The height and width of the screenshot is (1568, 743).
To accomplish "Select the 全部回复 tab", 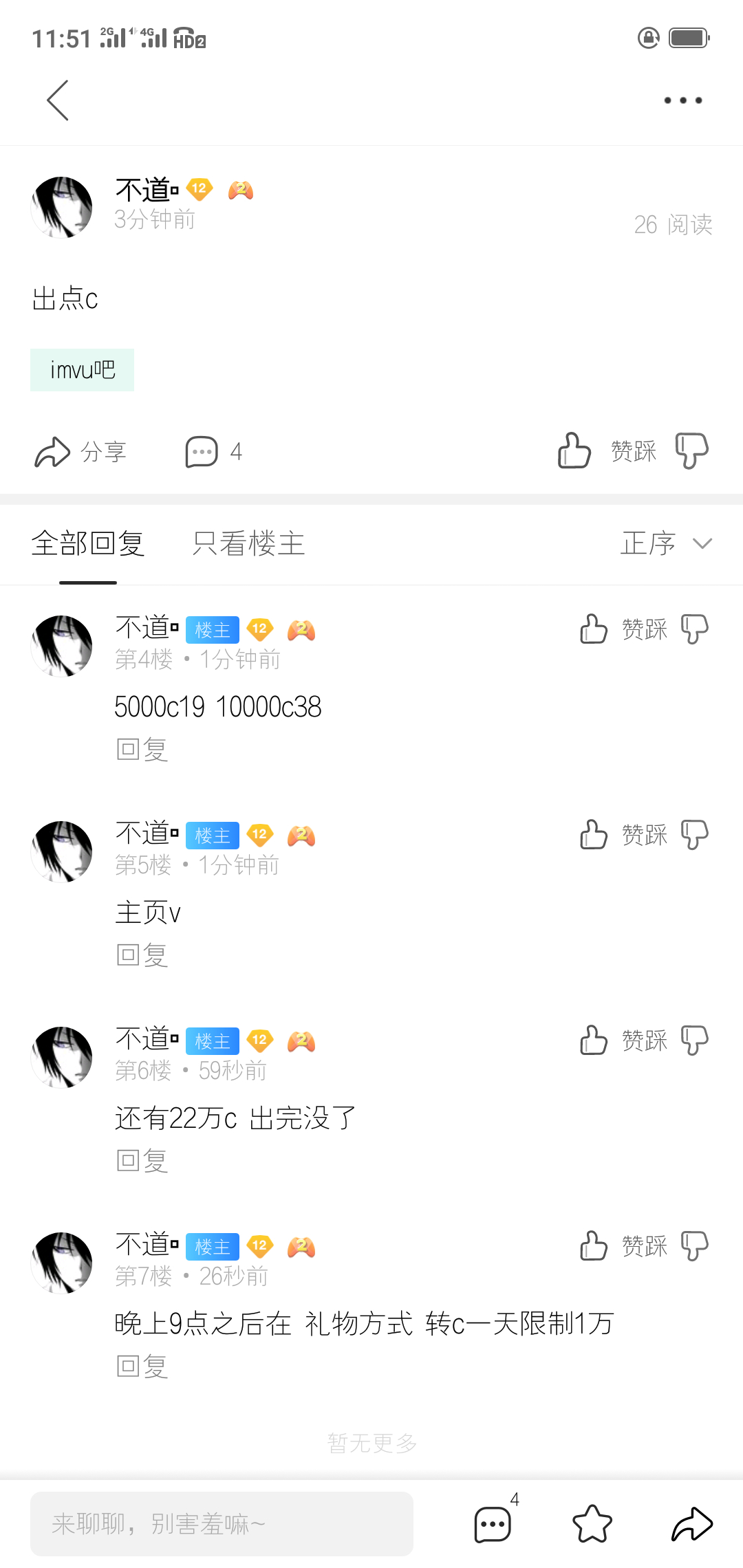I will pyautogui.click(x=88, y=543).
